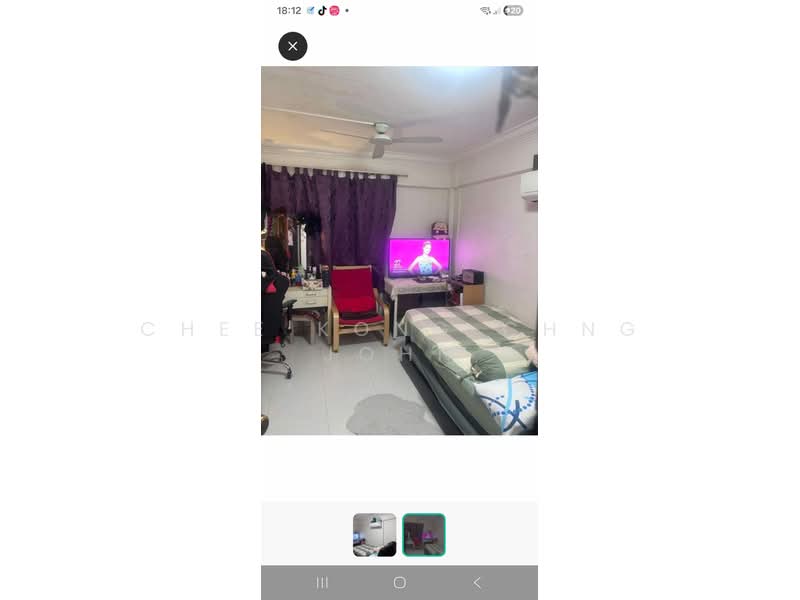800x600 pixels.
Task: Open the enlarged bedroom photo
Action: click(x=399, y=250)
